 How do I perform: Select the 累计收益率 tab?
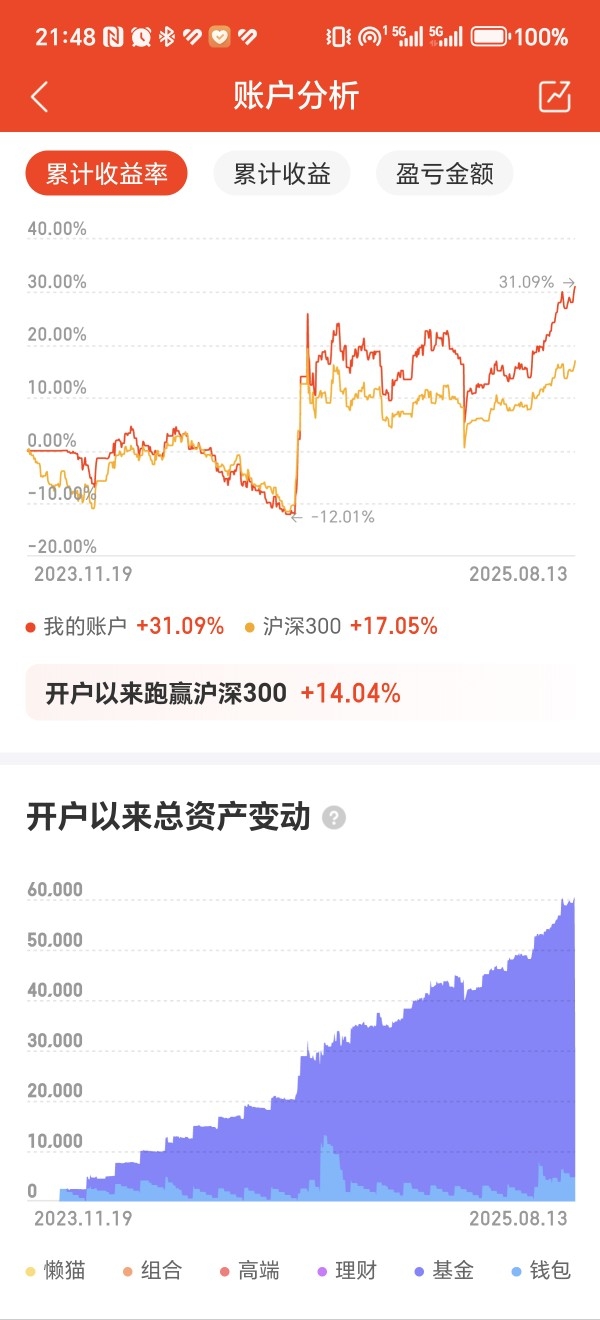106,174
